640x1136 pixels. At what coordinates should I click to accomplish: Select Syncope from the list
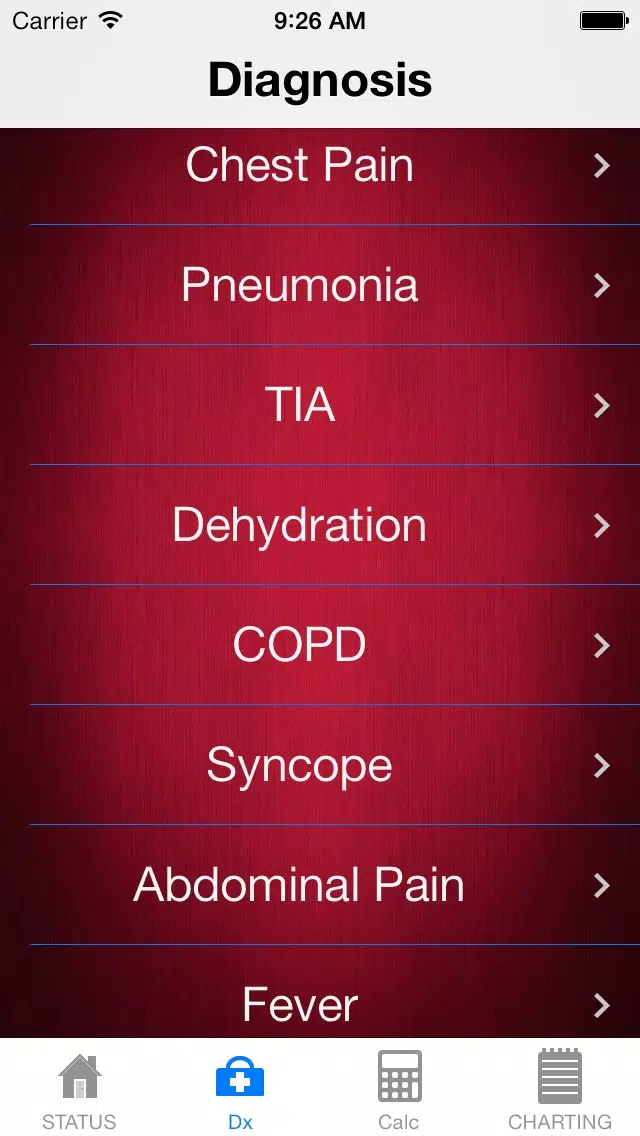click(320, 765)
